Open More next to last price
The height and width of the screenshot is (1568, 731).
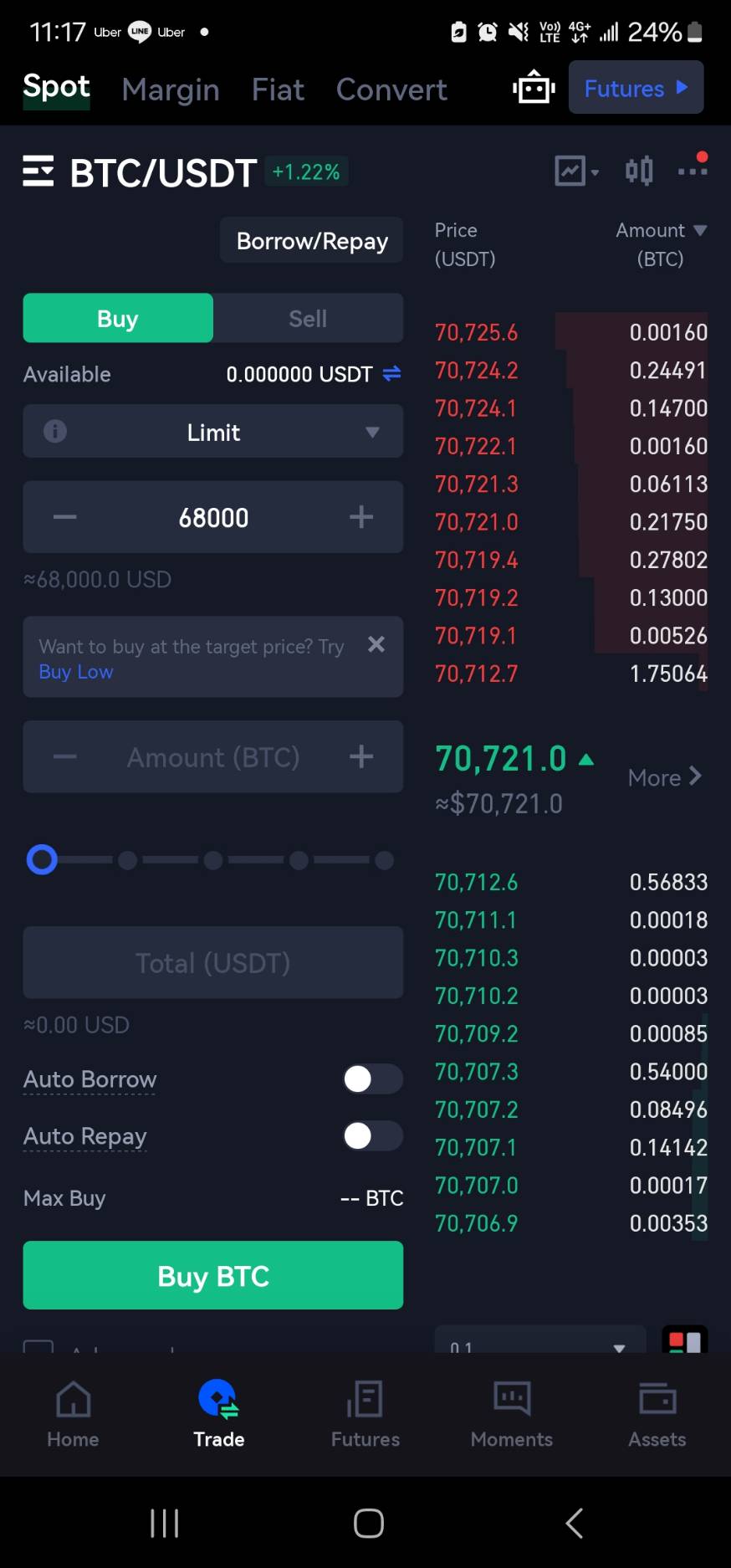pyautogui.click(x=664, y=777)
